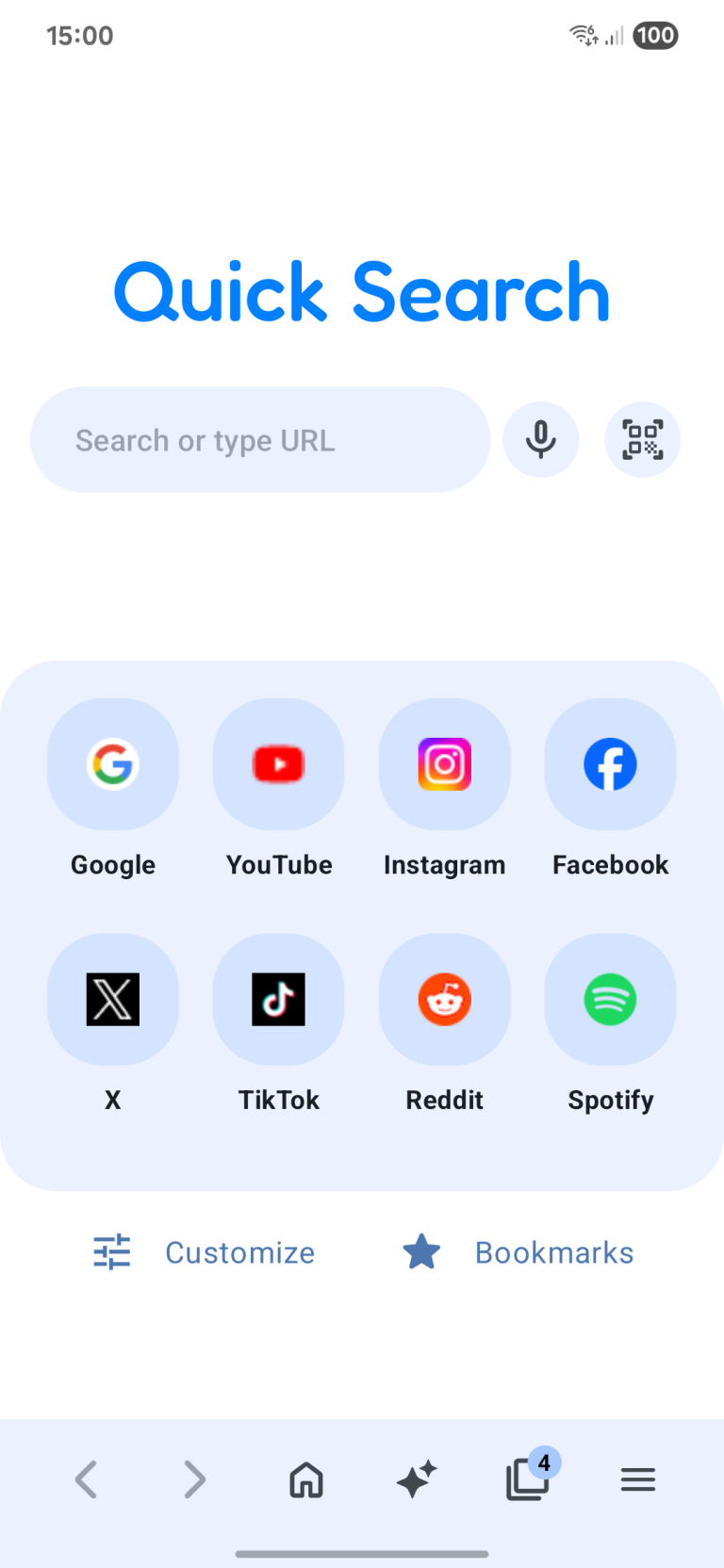Viewport: 724px width, 1568px height.
Task: Open the AI sparkle assistant
Action: pyautogui.click(x=417, y=1479)
